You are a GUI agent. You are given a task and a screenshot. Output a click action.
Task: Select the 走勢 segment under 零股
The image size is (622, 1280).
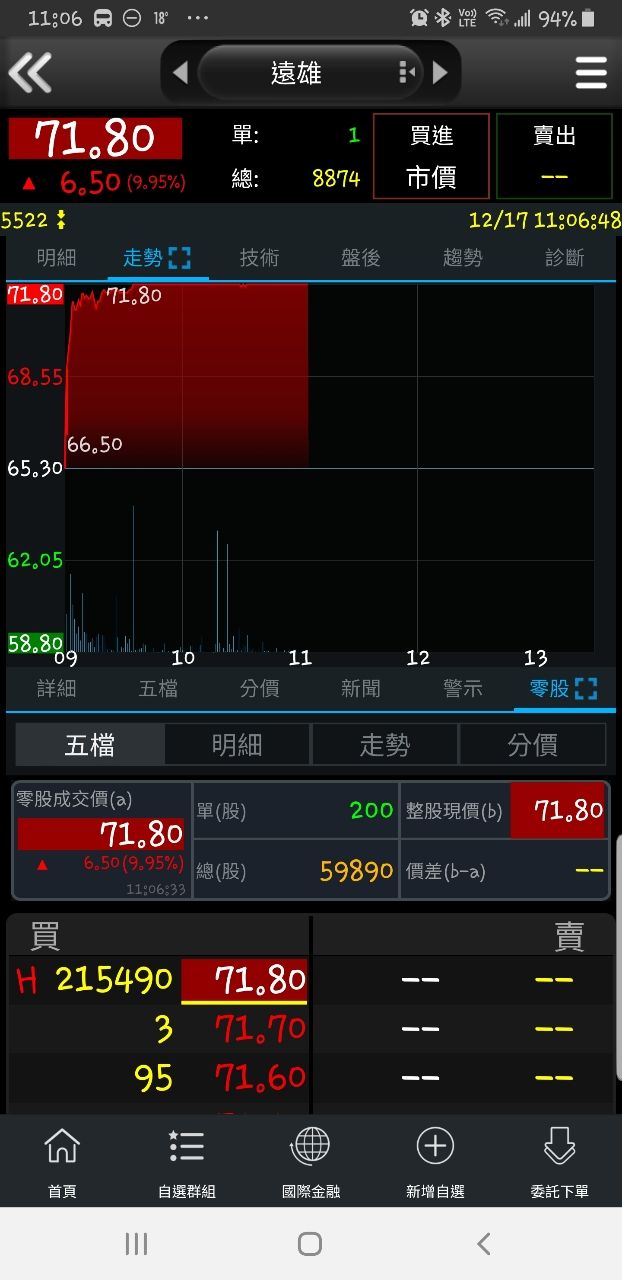(x=385, y=745)
